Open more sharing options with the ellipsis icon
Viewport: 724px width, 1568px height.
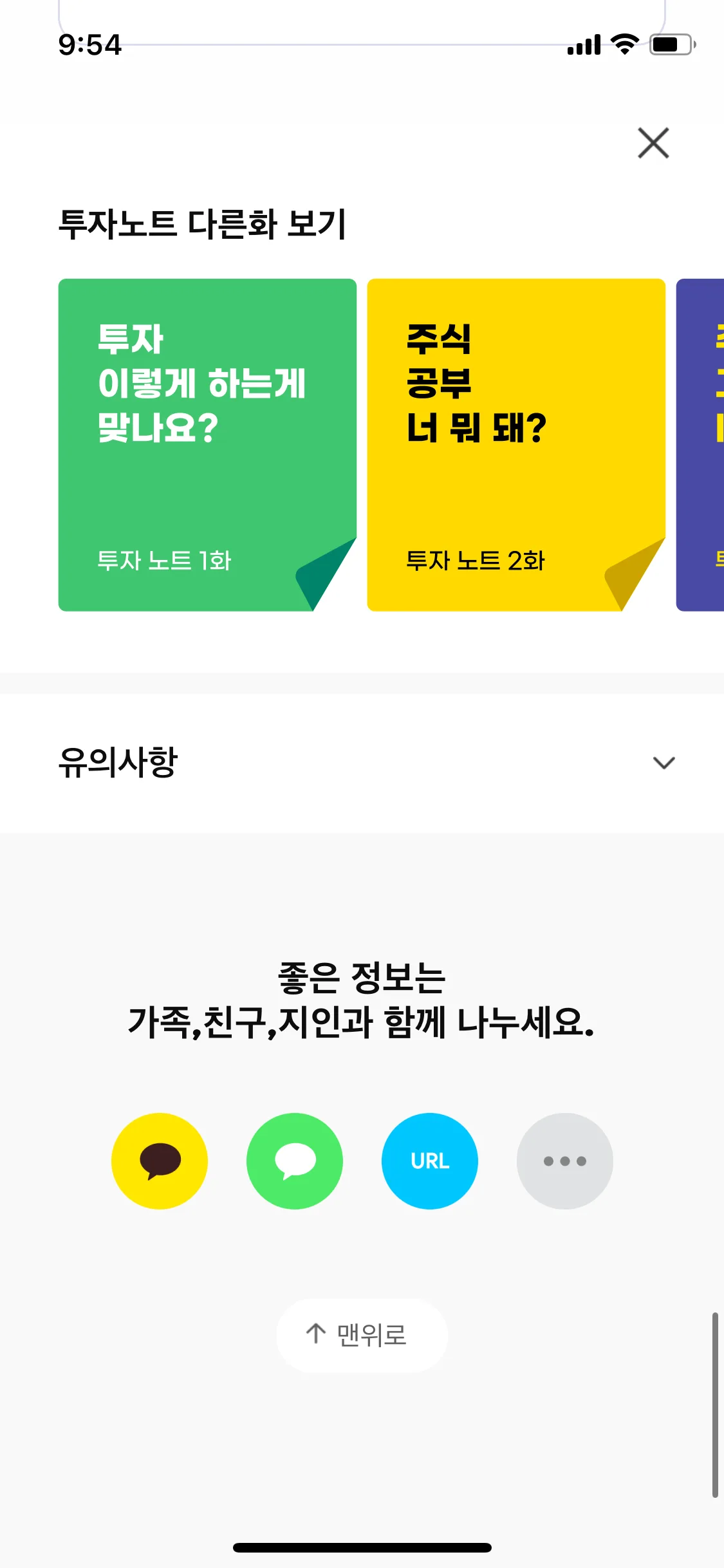tap(564, 1161)
